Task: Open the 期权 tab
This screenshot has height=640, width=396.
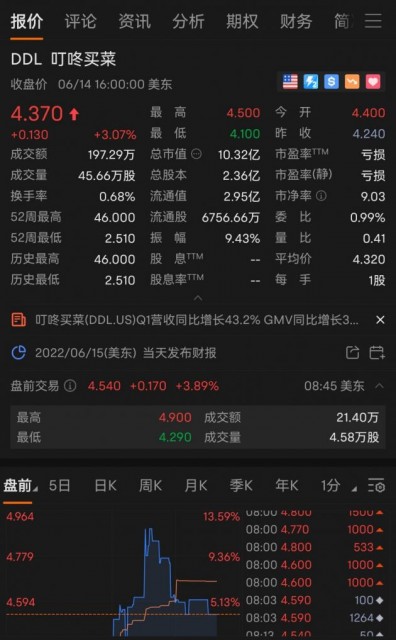Action: [x=242, y=21]
